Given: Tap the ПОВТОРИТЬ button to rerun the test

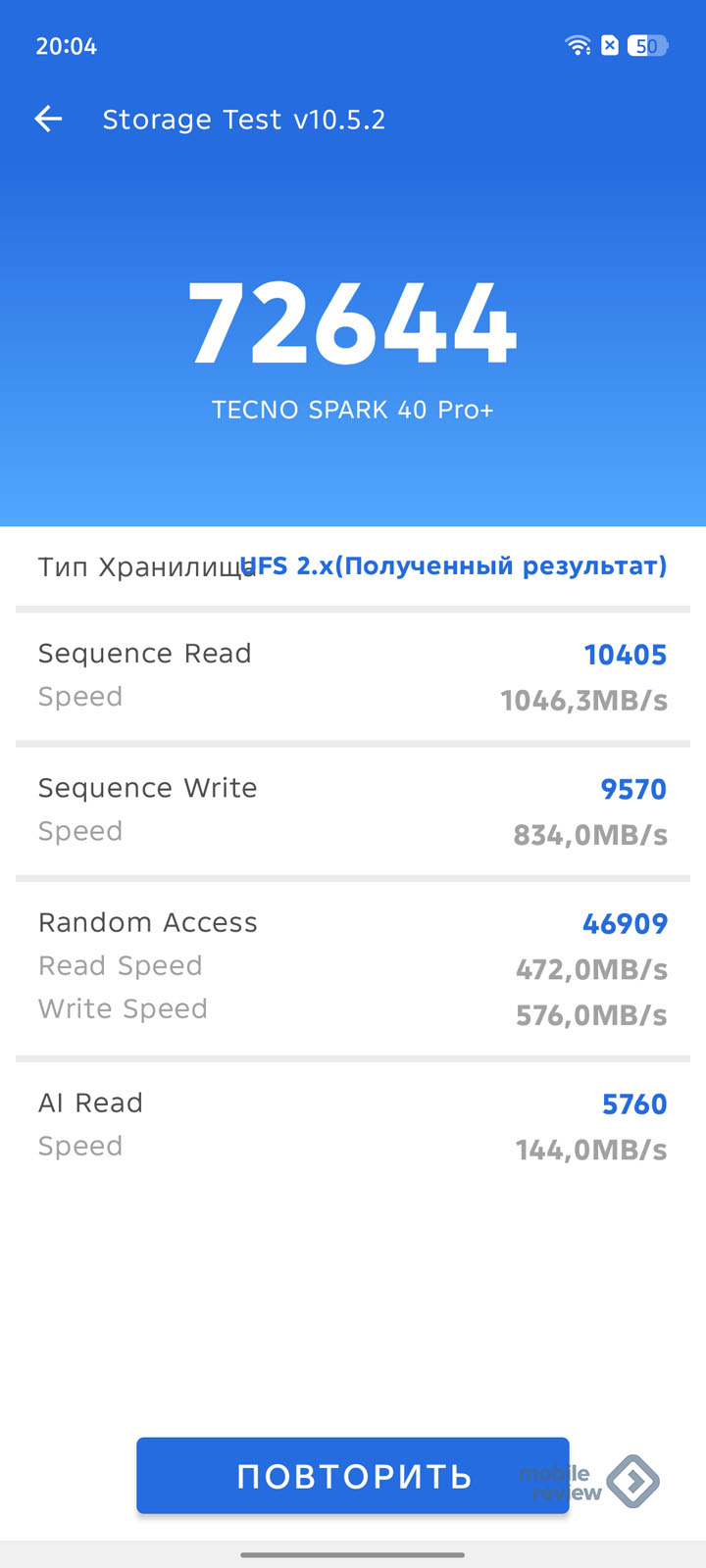Looking at the screenshot, I should pyautogui.click(x=353, y=1476).
